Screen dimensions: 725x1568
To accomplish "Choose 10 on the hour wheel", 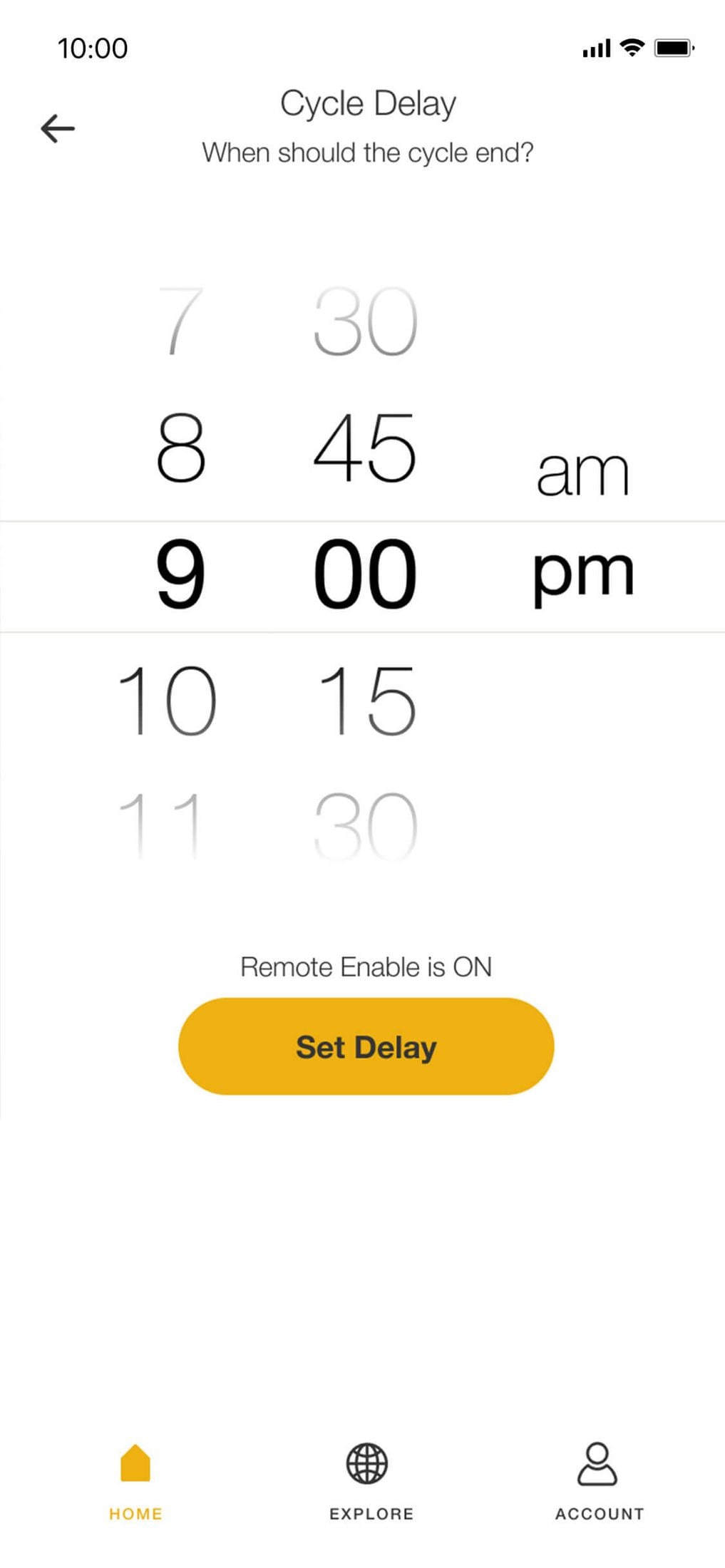I will click(169, 701).
